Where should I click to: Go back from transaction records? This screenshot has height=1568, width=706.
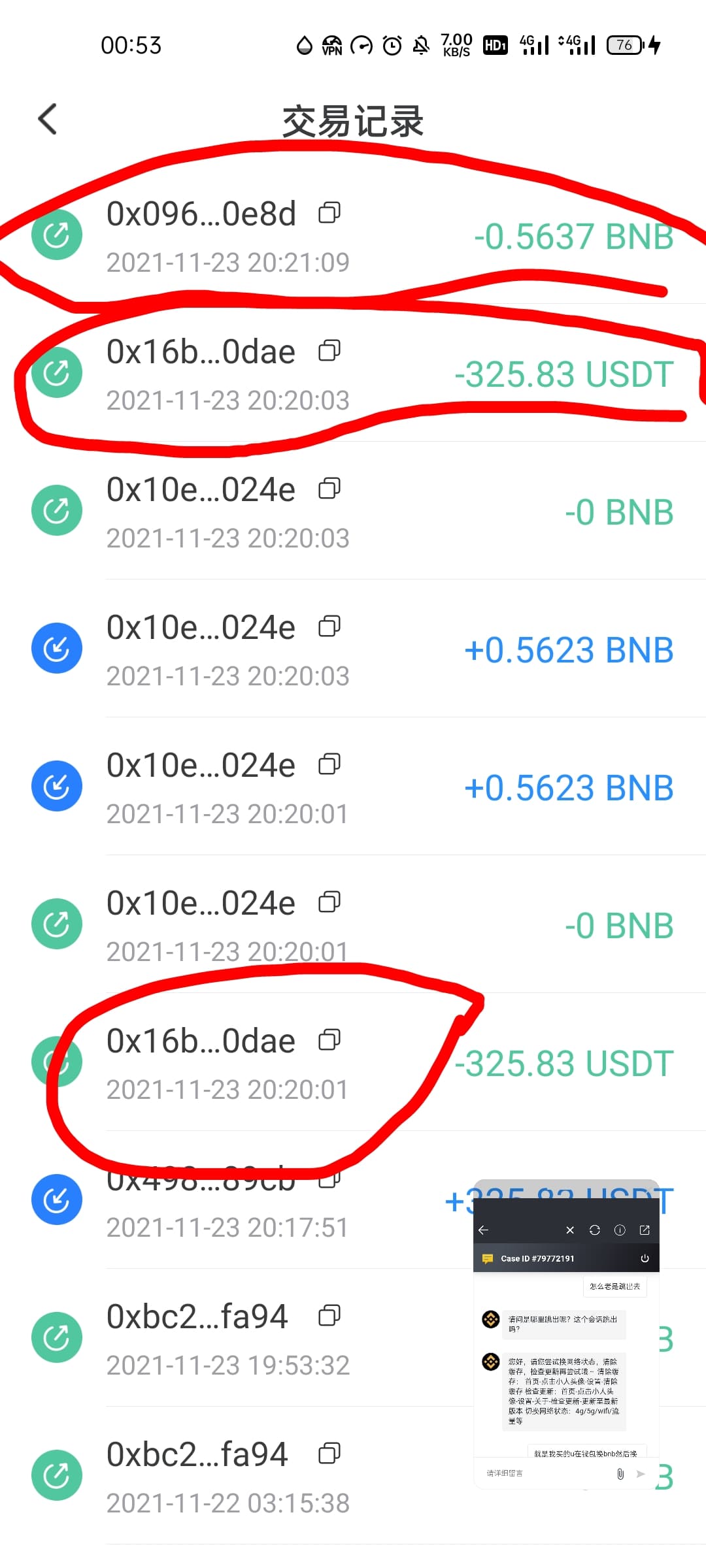[47, 119]
